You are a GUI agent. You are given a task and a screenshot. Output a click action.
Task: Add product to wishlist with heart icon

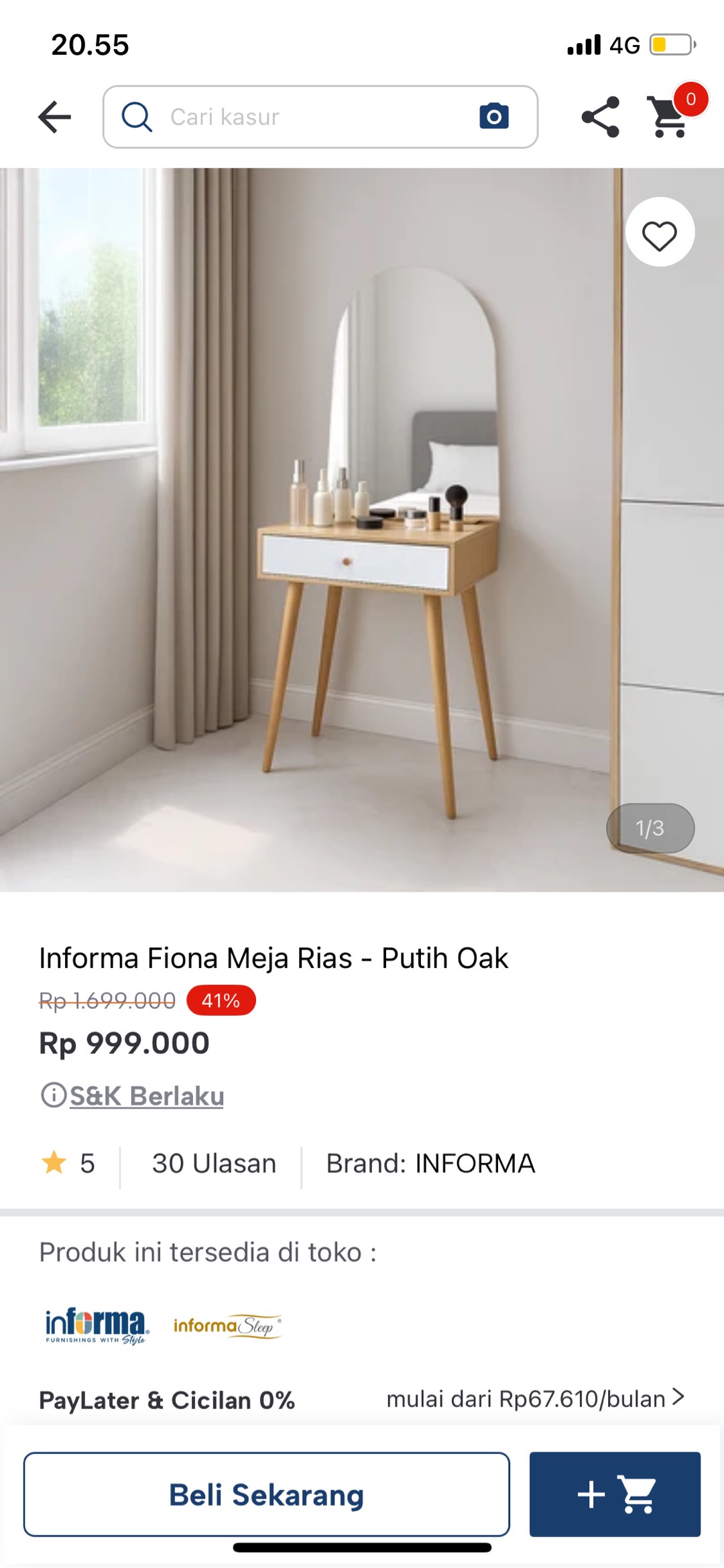(660, 233)
